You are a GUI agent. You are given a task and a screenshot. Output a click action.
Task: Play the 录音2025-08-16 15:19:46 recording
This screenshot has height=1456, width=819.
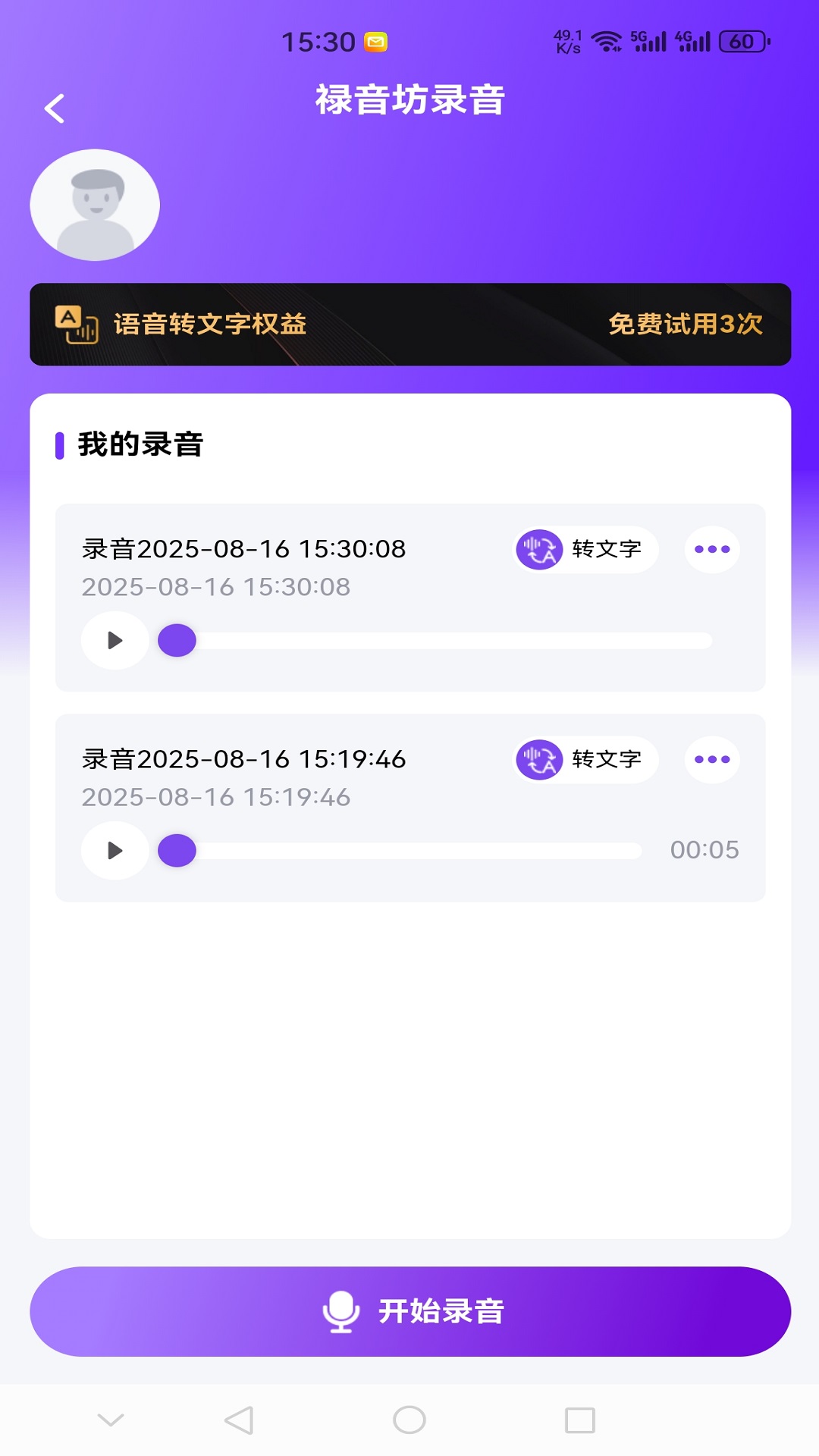115,850
